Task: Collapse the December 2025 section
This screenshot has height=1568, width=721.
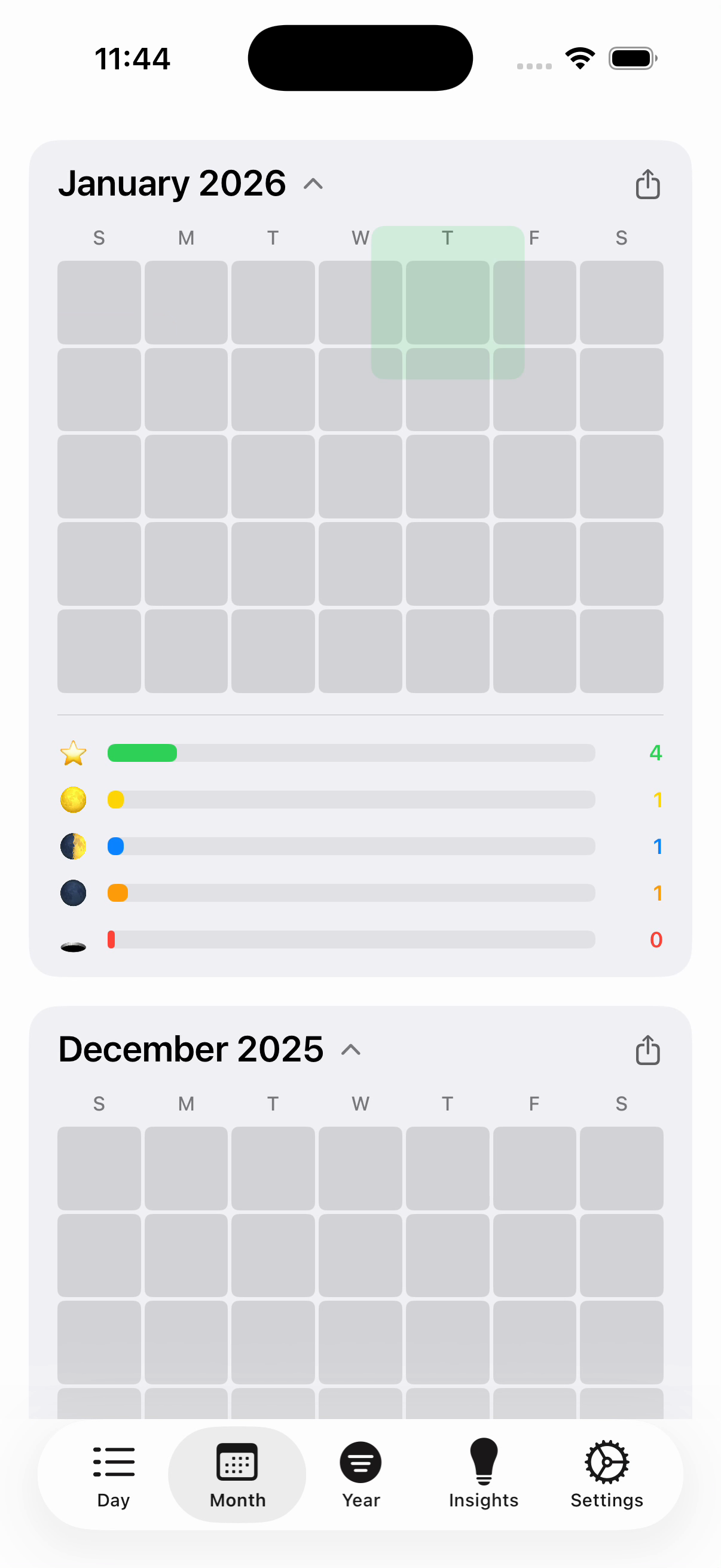Action: pyautogui.click(x=351, y=1050)
